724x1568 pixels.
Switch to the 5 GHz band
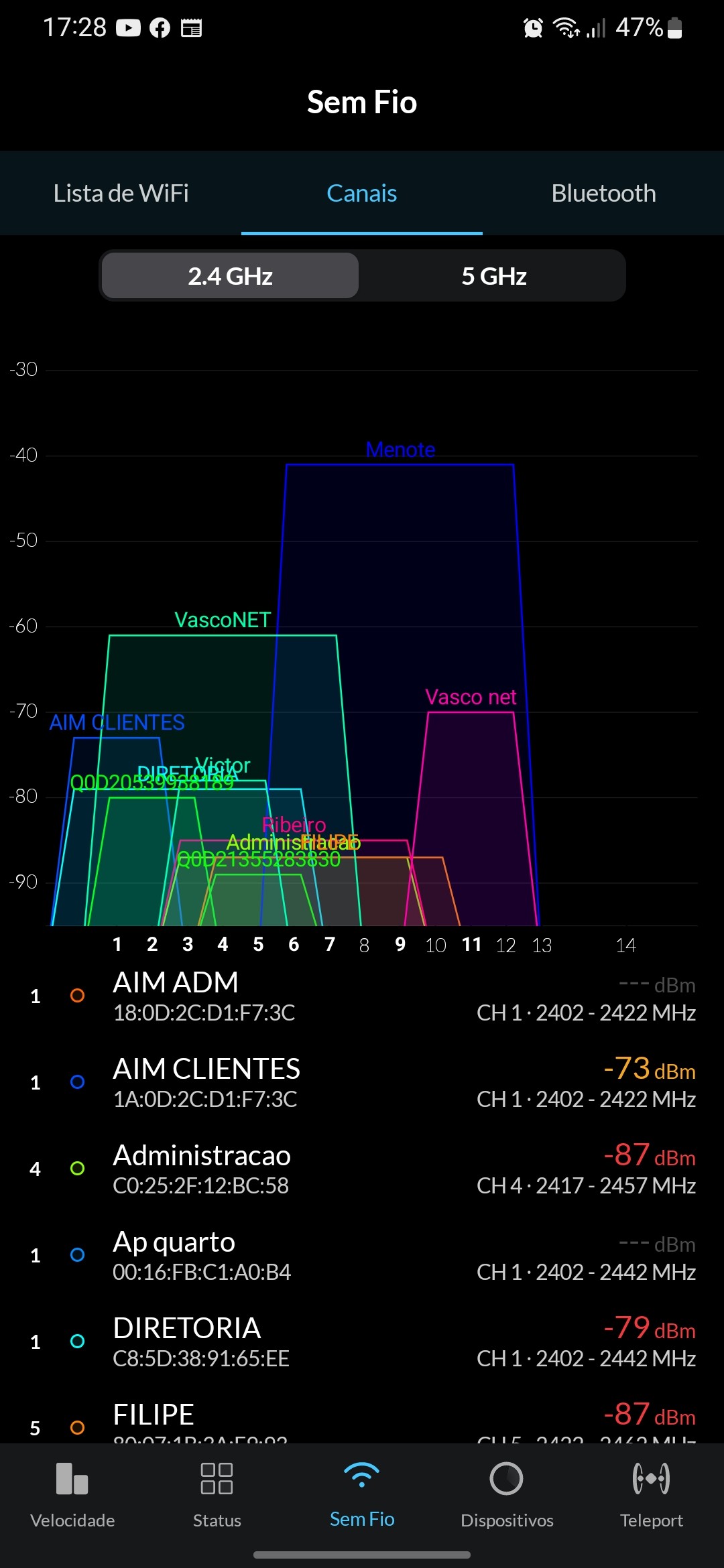click(494, 276)
